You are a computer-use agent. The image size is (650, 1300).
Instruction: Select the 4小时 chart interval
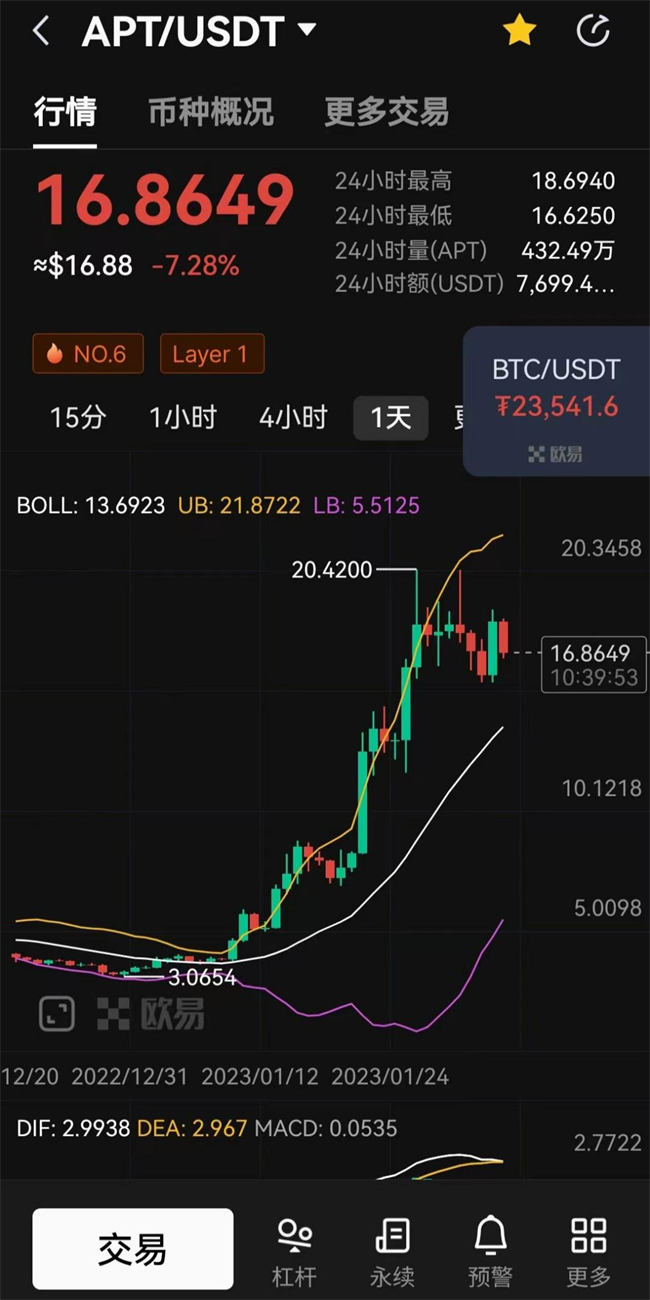click(x=293, y=418)
